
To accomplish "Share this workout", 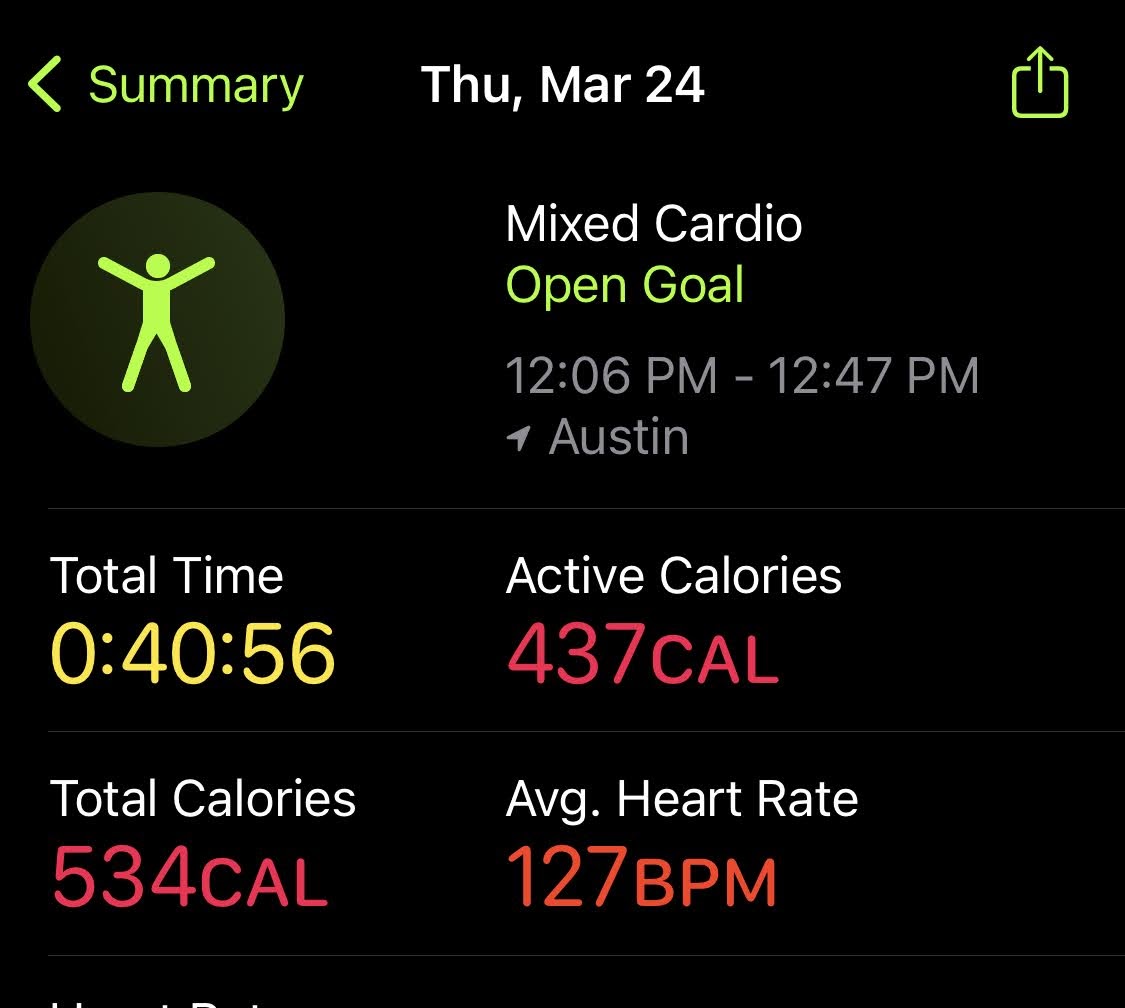I will [1039, 83].
